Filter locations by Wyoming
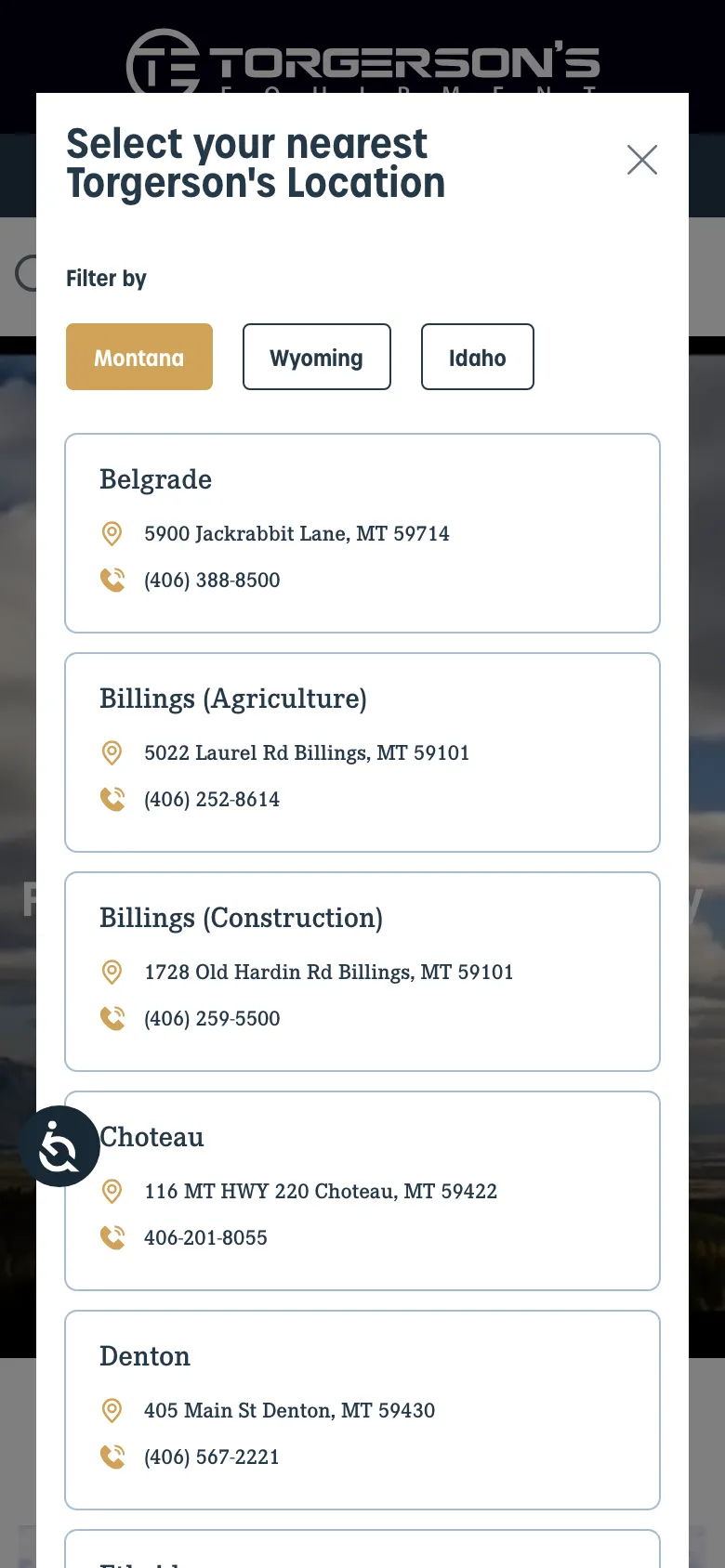The height and width of the screenshot is (1568, 725). [316, 358]
